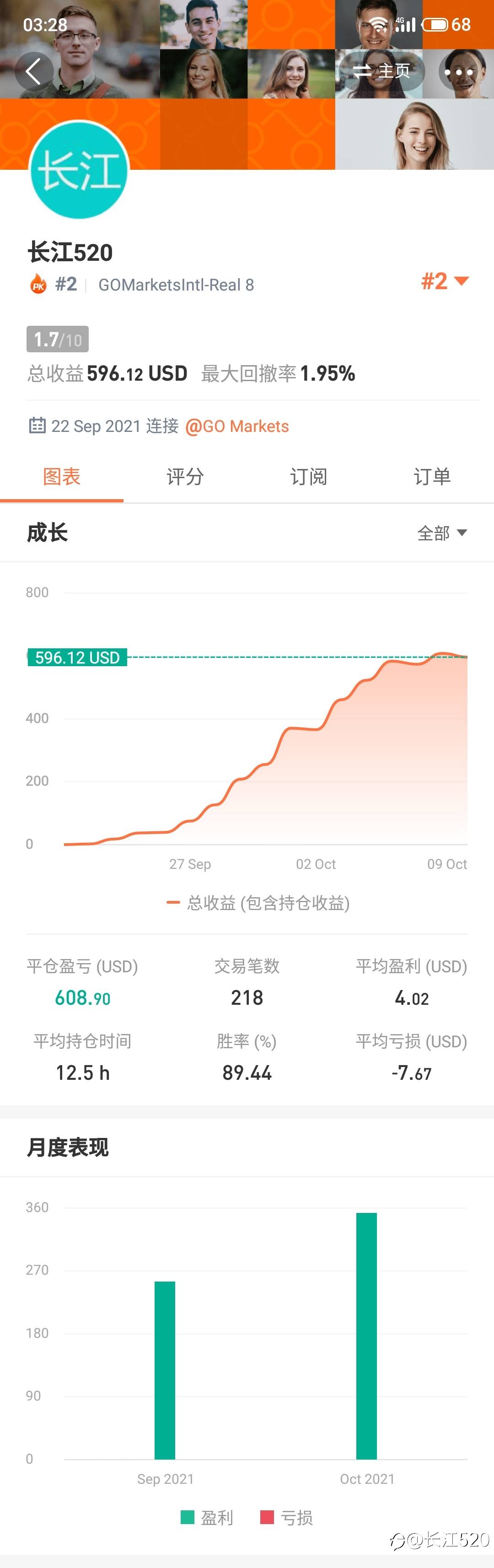This screenshot has width=494, height=1568.
Task: Open the 全部 time range dropdown
Action: 442,533
